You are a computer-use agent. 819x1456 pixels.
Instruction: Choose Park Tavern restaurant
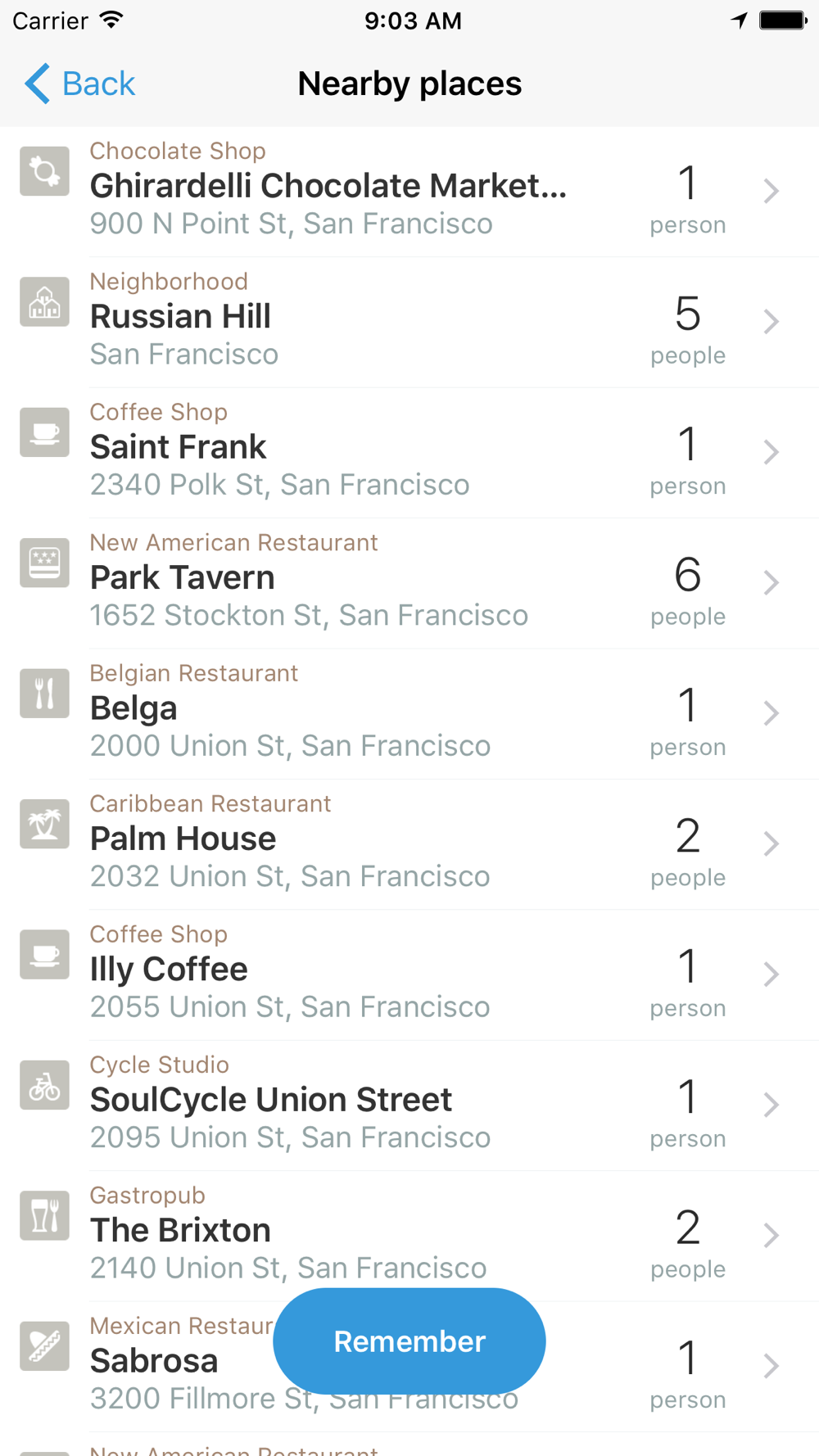click(328, 579)
